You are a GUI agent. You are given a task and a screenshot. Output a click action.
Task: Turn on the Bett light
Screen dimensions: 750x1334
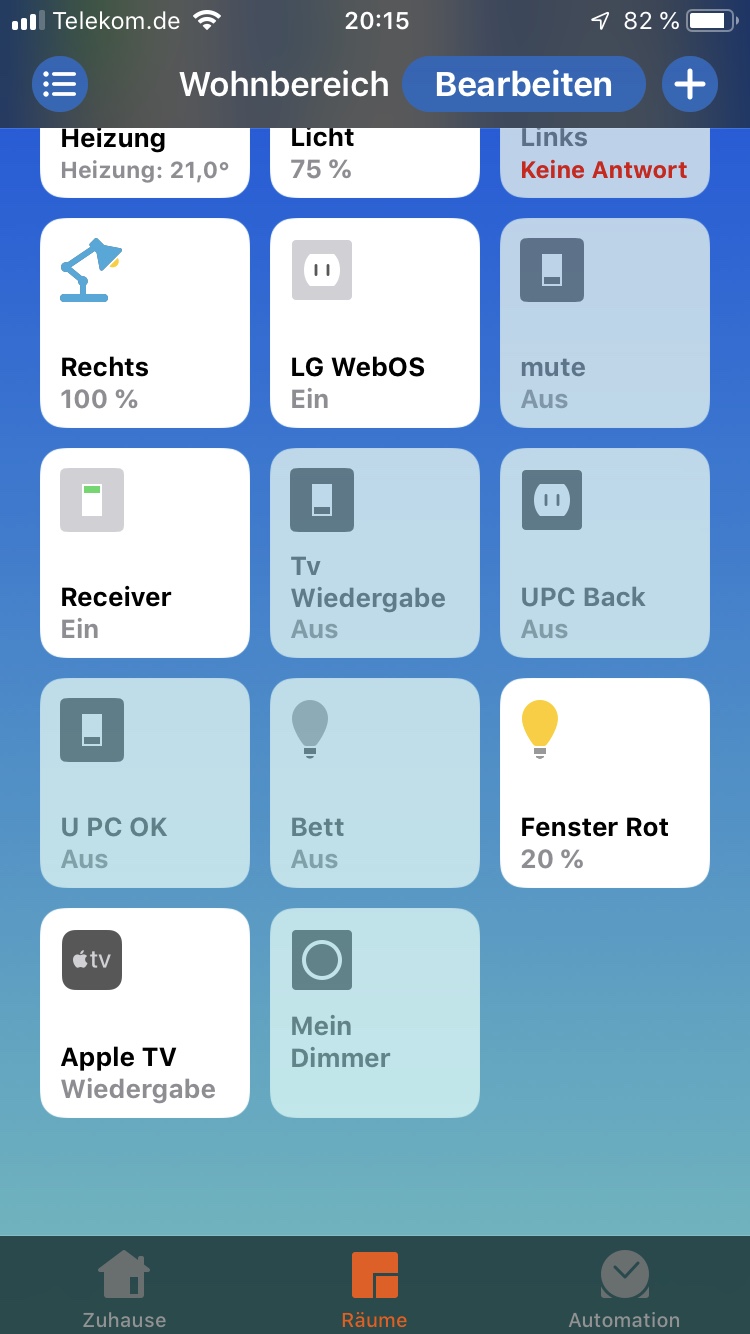[x=375, y=783]
